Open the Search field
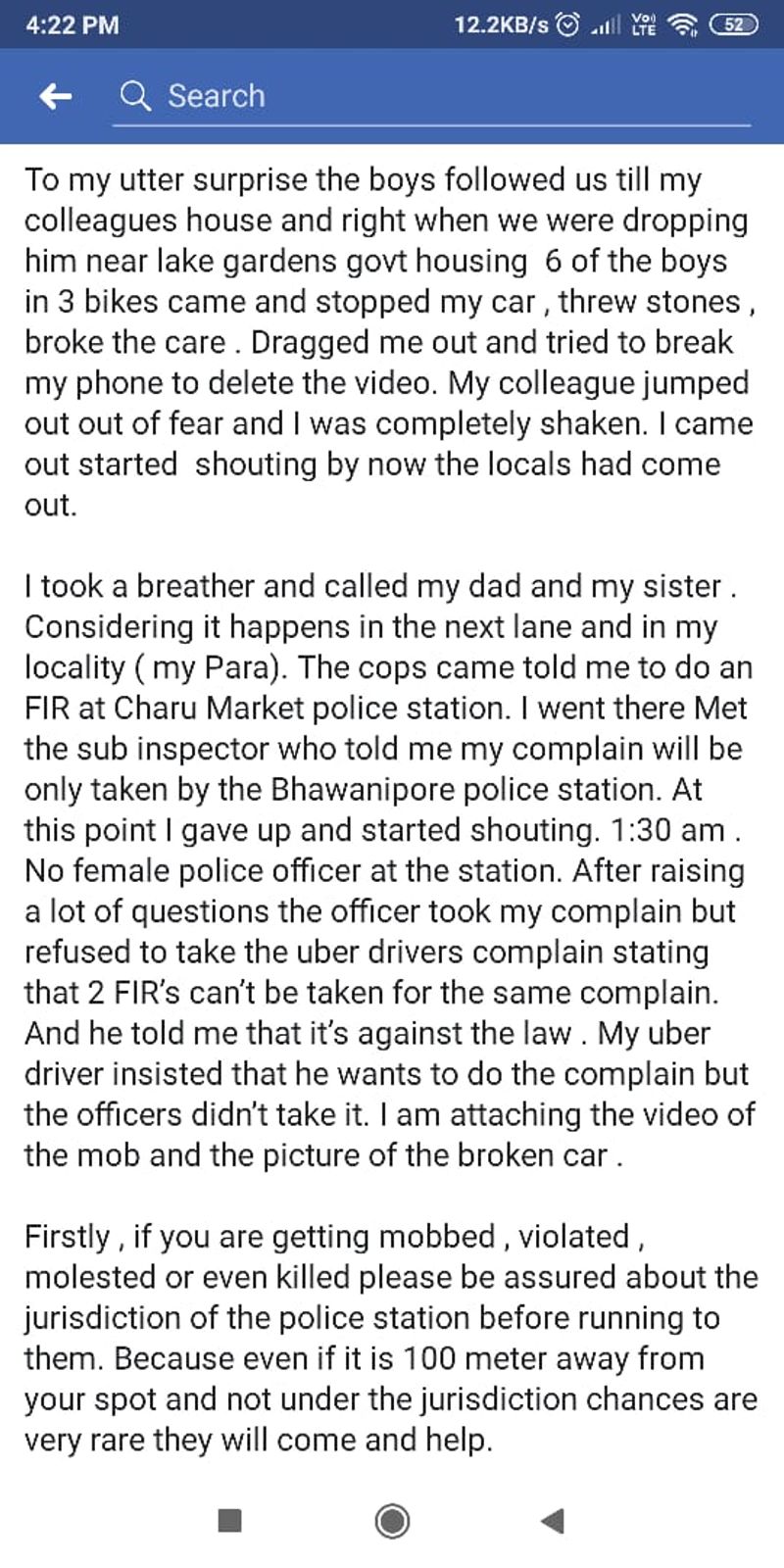The height and width of the screenshot is (1568, 784). click(431, 96)
